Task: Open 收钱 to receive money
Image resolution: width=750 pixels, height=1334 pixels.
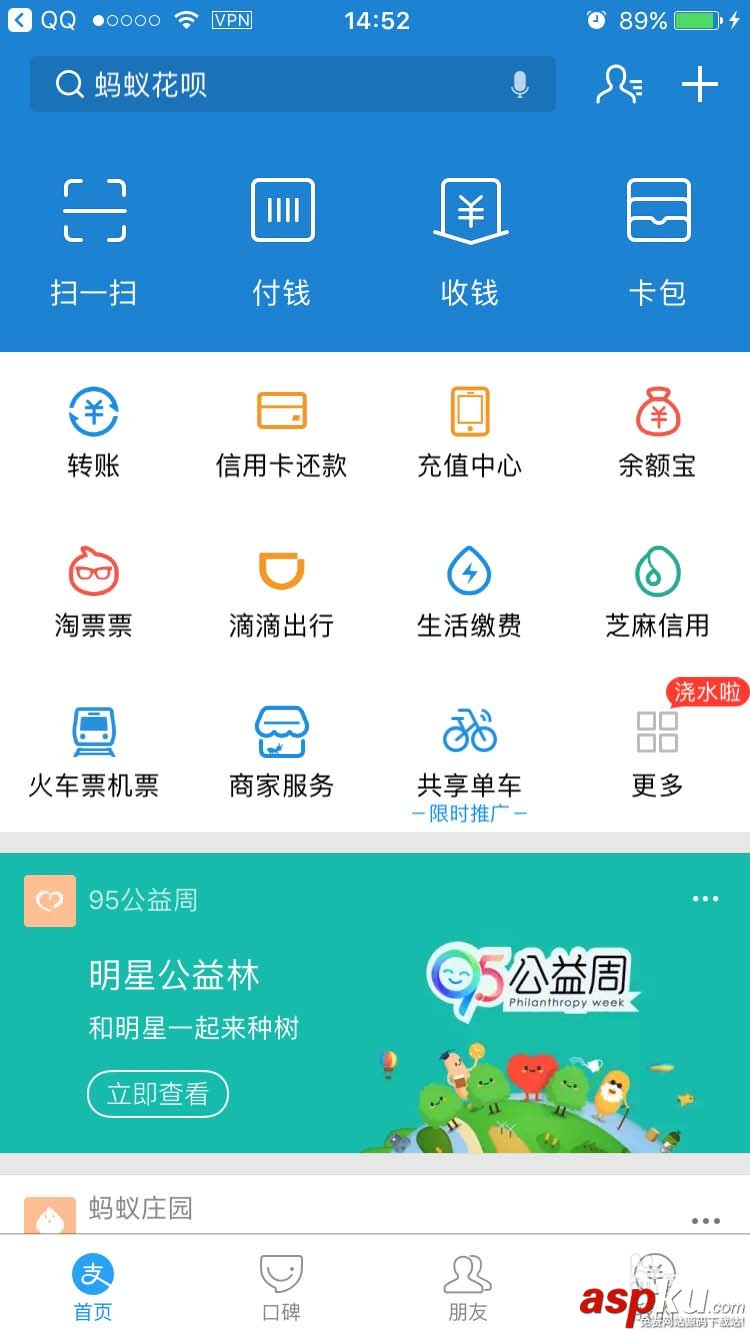Action: point(470,240)
